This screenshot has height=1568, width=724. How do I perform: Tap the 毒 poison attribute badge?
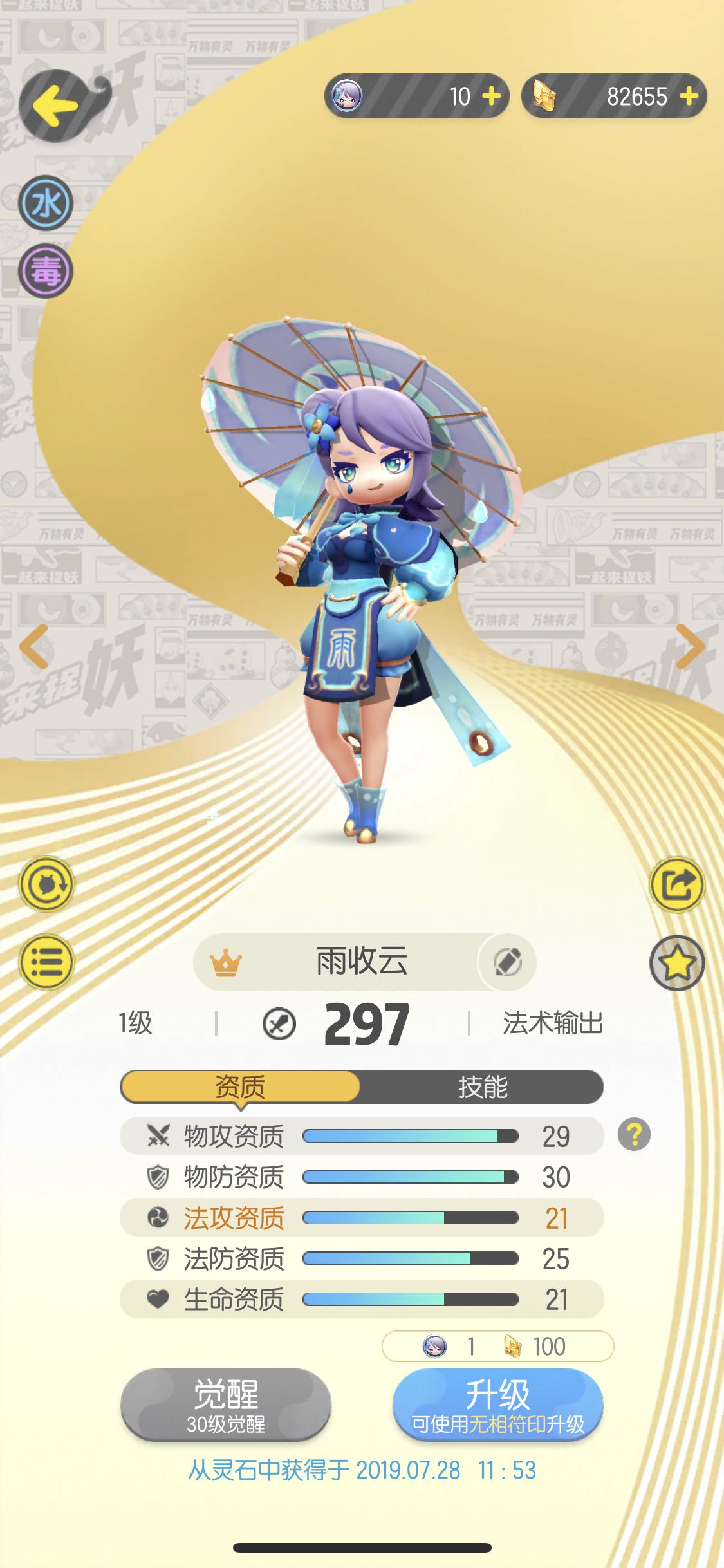point(46,271)
